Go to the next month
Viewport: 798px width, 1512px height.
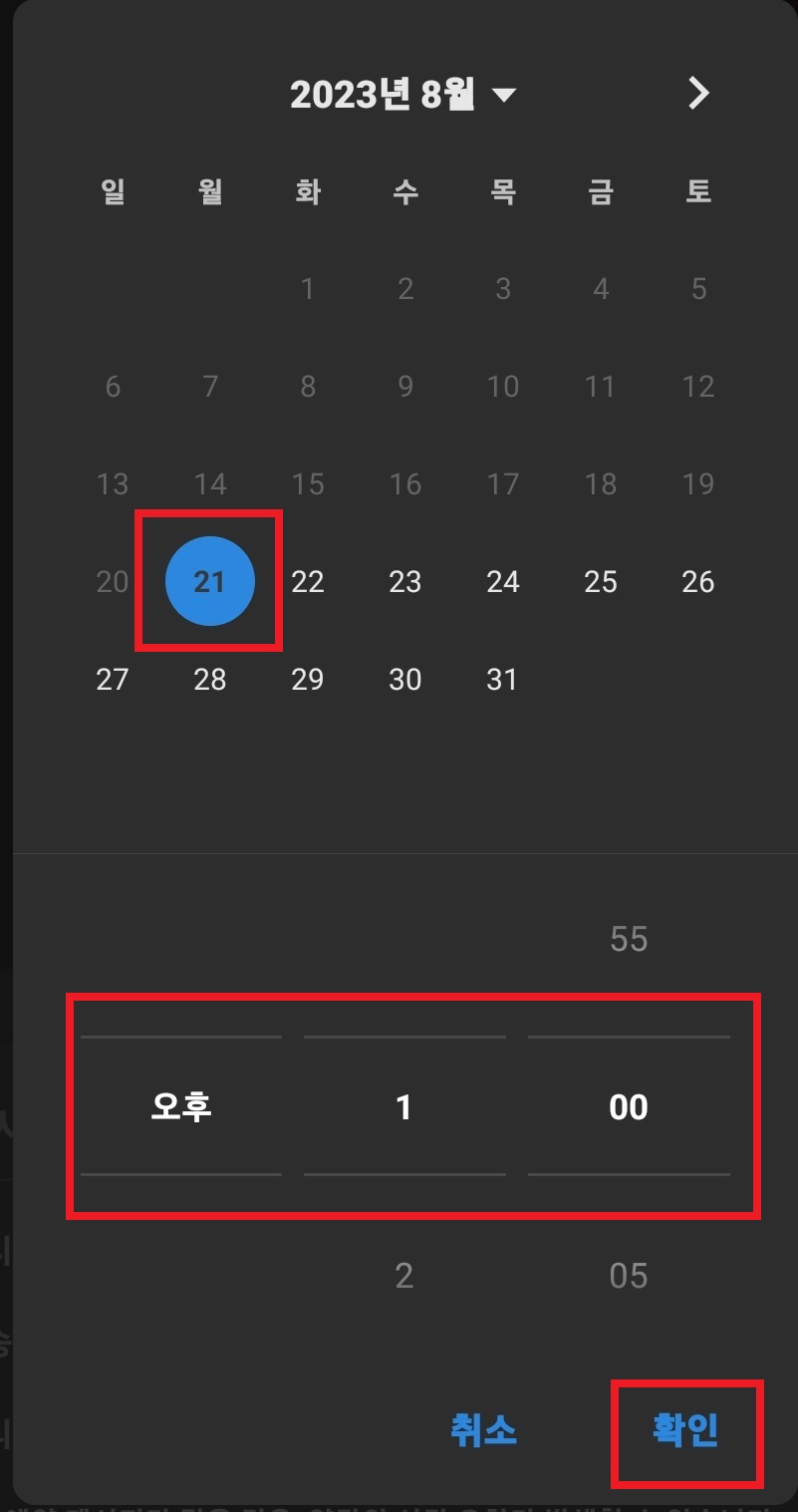[x=698, y=93]
